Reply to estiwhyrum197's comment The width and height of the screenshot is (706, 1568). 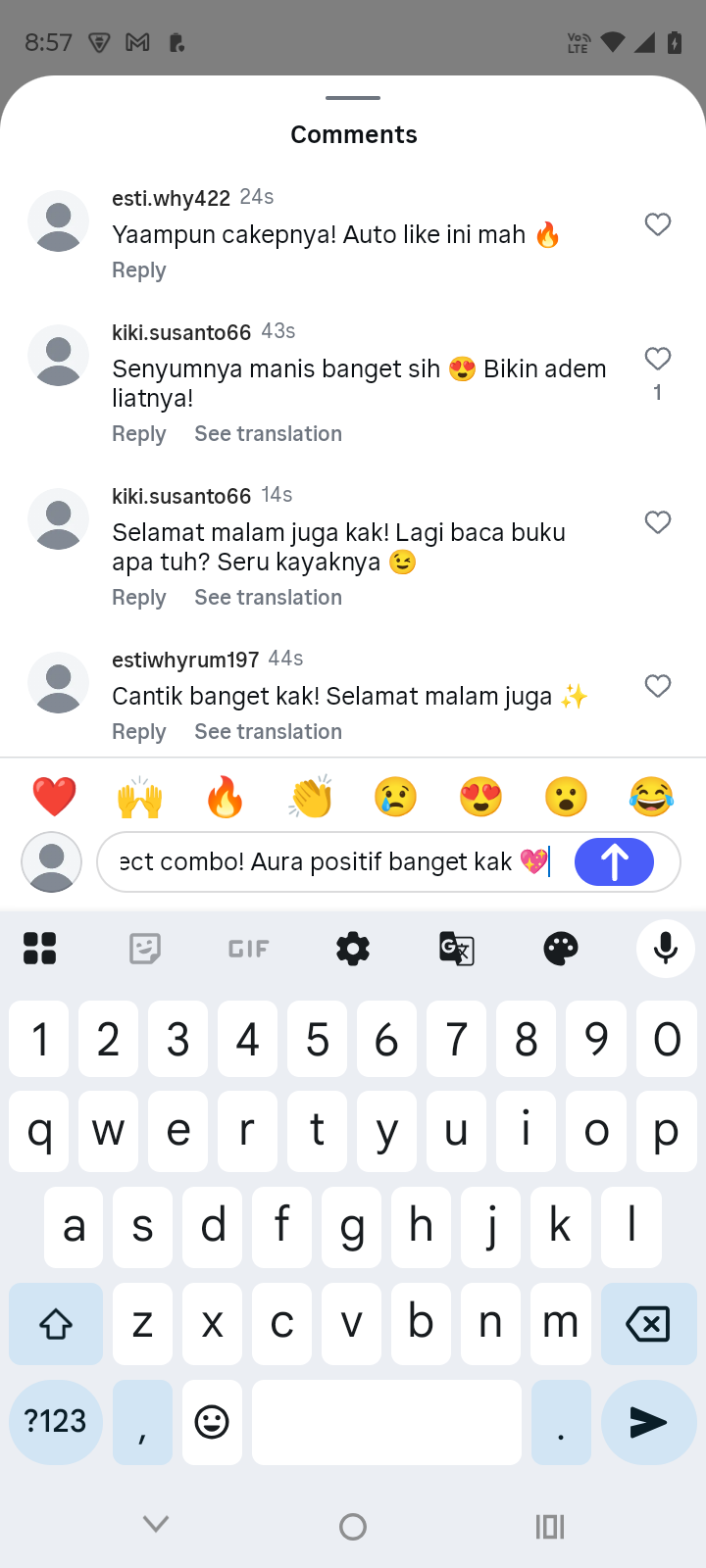coord(138,732)
